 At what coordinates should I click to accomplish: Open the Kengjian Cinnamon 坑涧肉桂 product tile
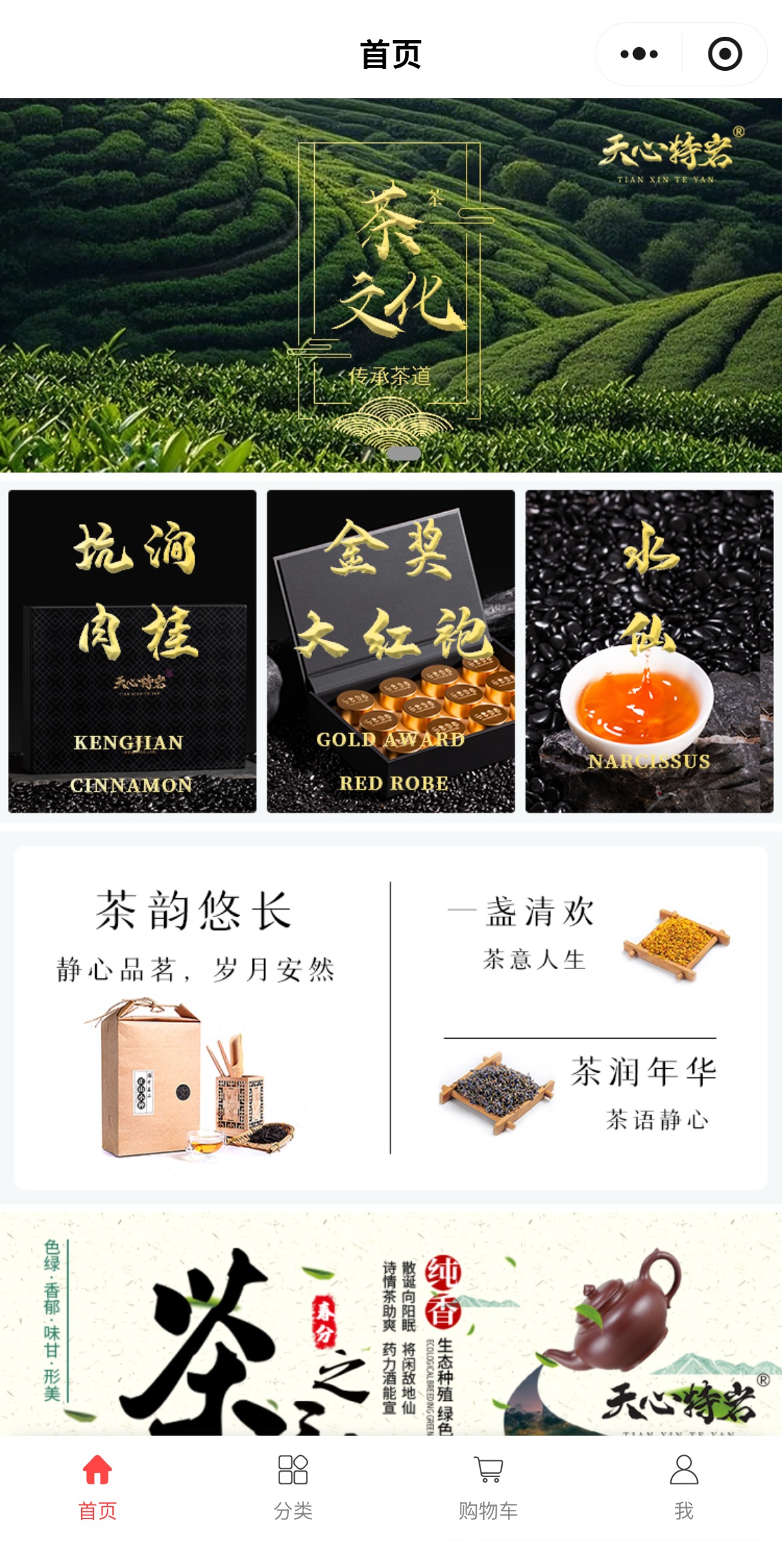pos(132,651)
